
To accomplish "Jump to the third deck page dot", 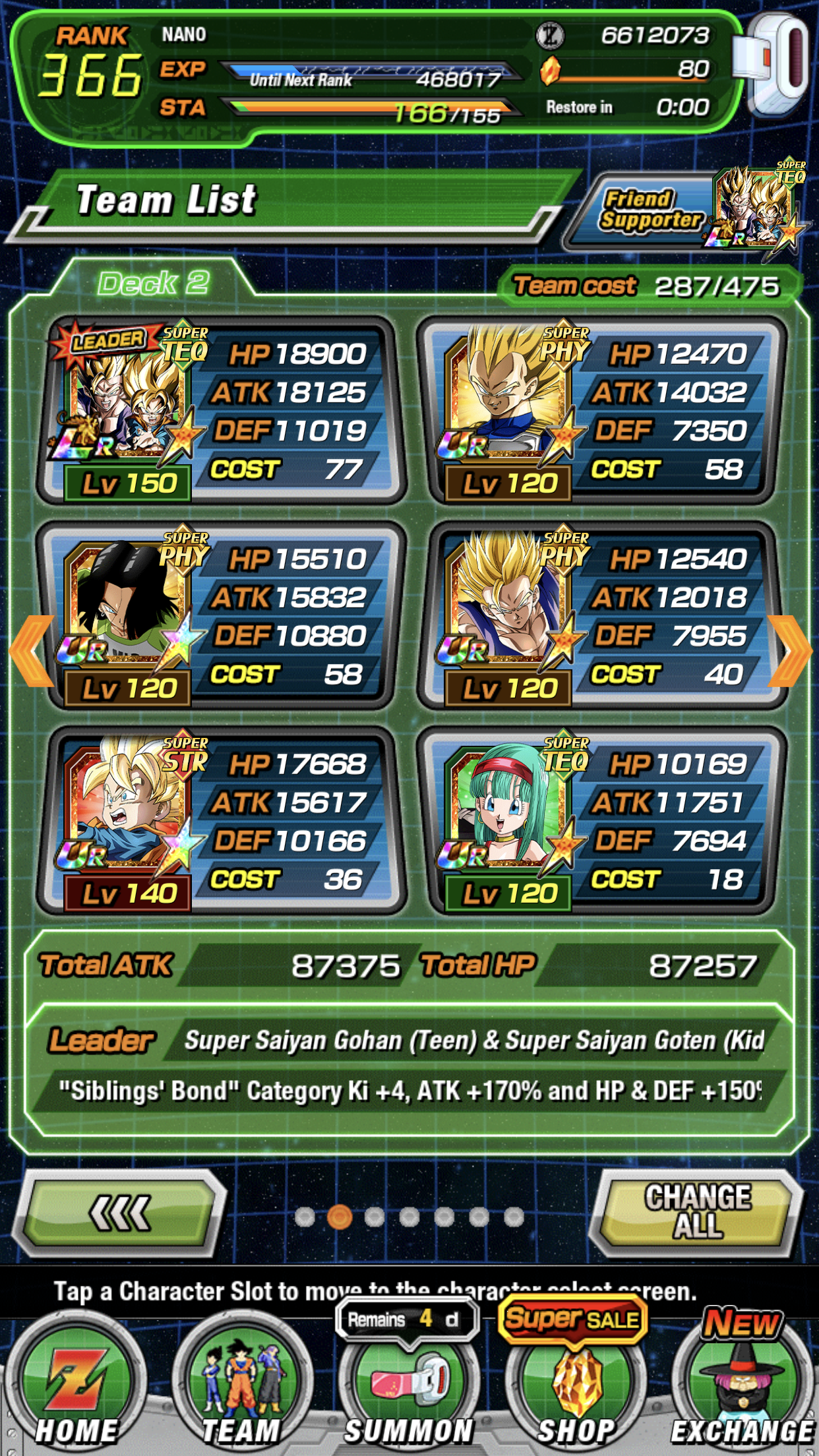I will tap(375, 1217).
